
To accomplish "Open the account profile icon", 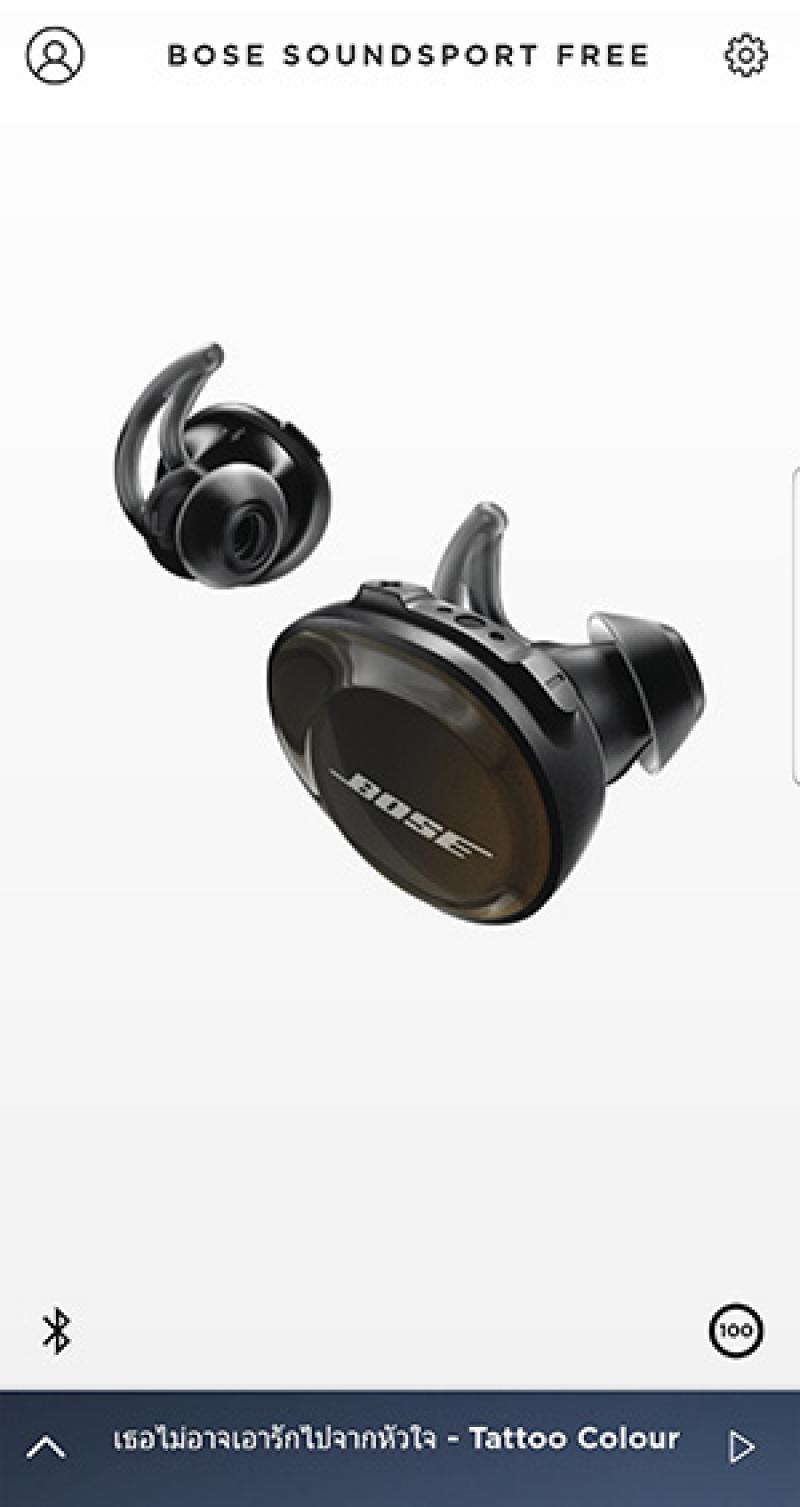I will [x=55, y=55].
